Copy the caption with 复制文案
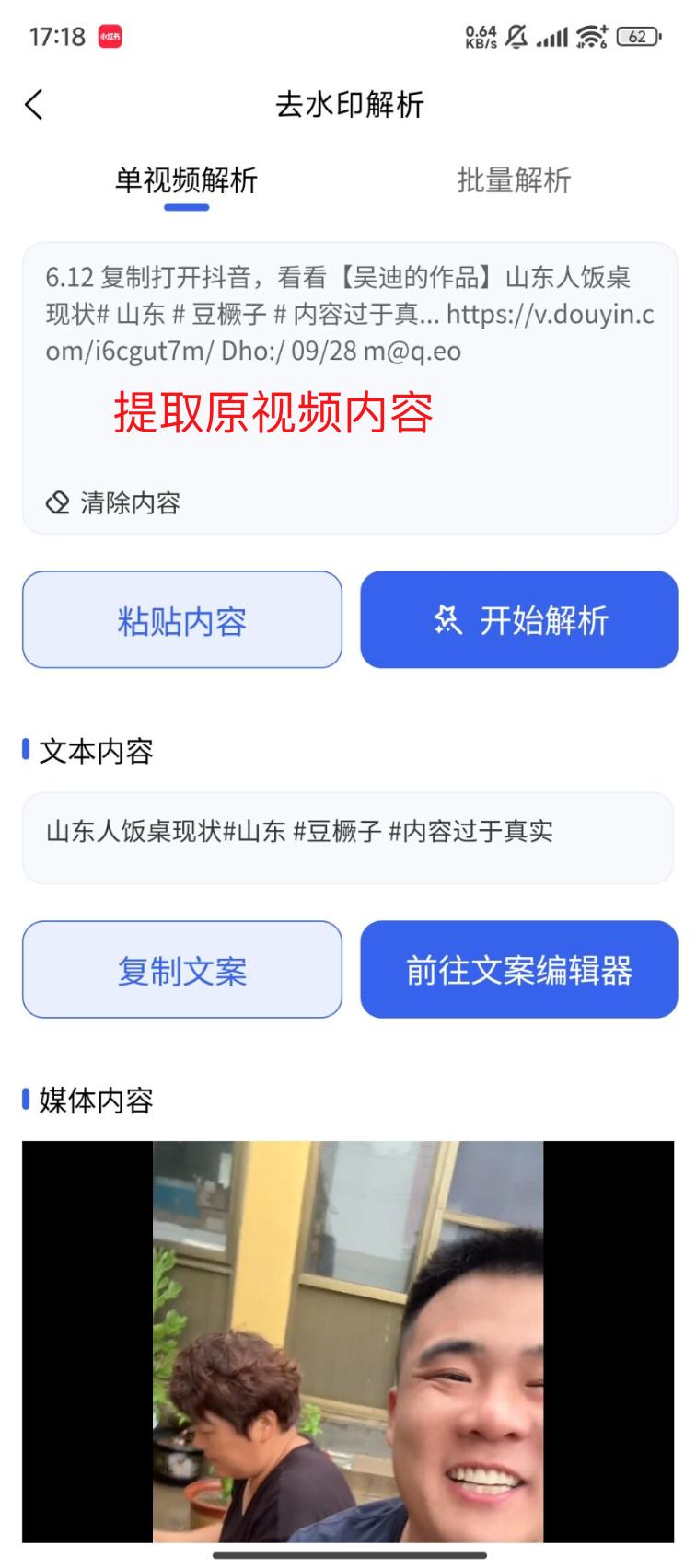This screenshot has height=1568, width=696. [182, 970]
